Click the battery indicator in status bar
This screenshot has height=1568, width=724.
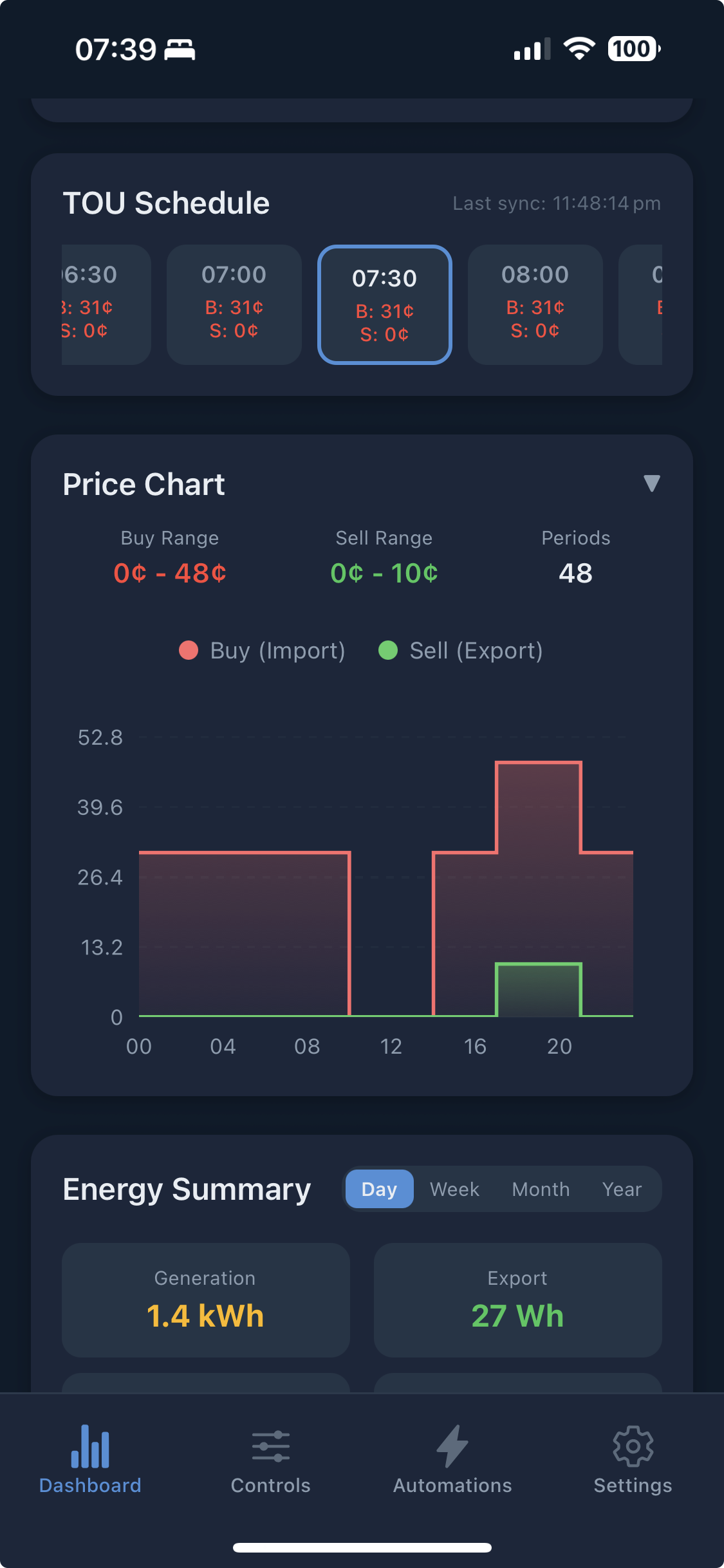[x=633, y=48]
